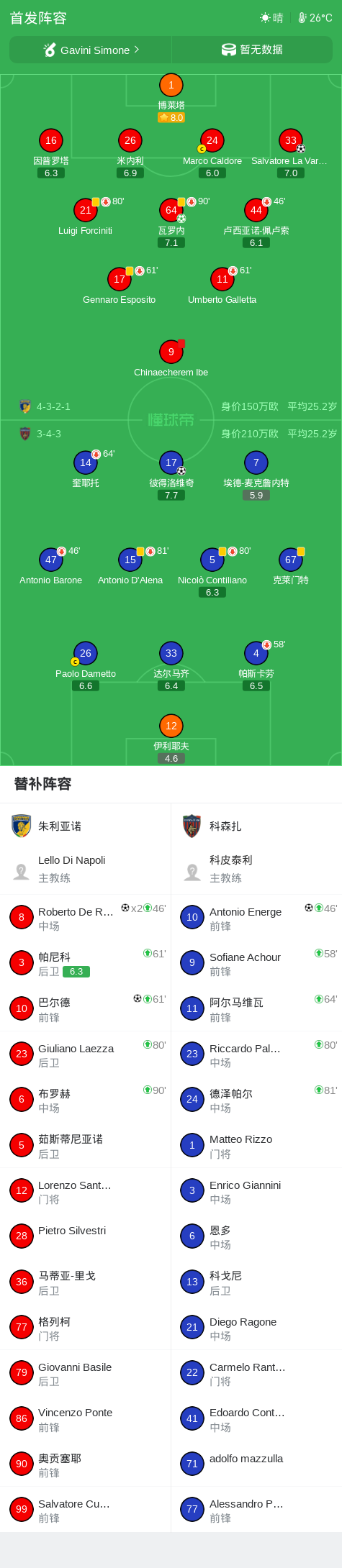Viewport: 342px width, 1568px height.
Task: Open substitute adolfo mazzulla's profile
Action: click(x=256, y=1464)
